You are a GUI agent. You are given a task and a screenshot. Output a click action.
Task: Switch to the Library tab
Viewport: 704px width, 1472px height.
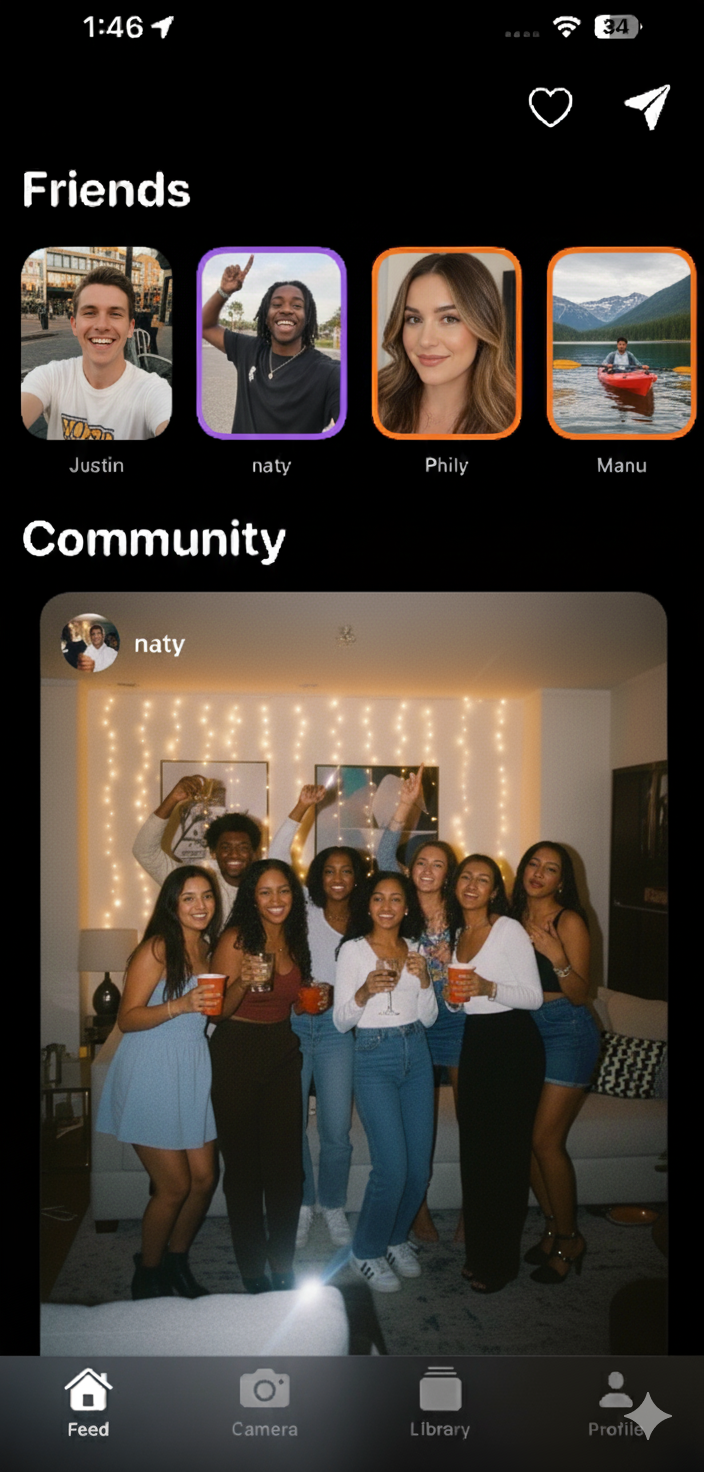click(439, 1403)
